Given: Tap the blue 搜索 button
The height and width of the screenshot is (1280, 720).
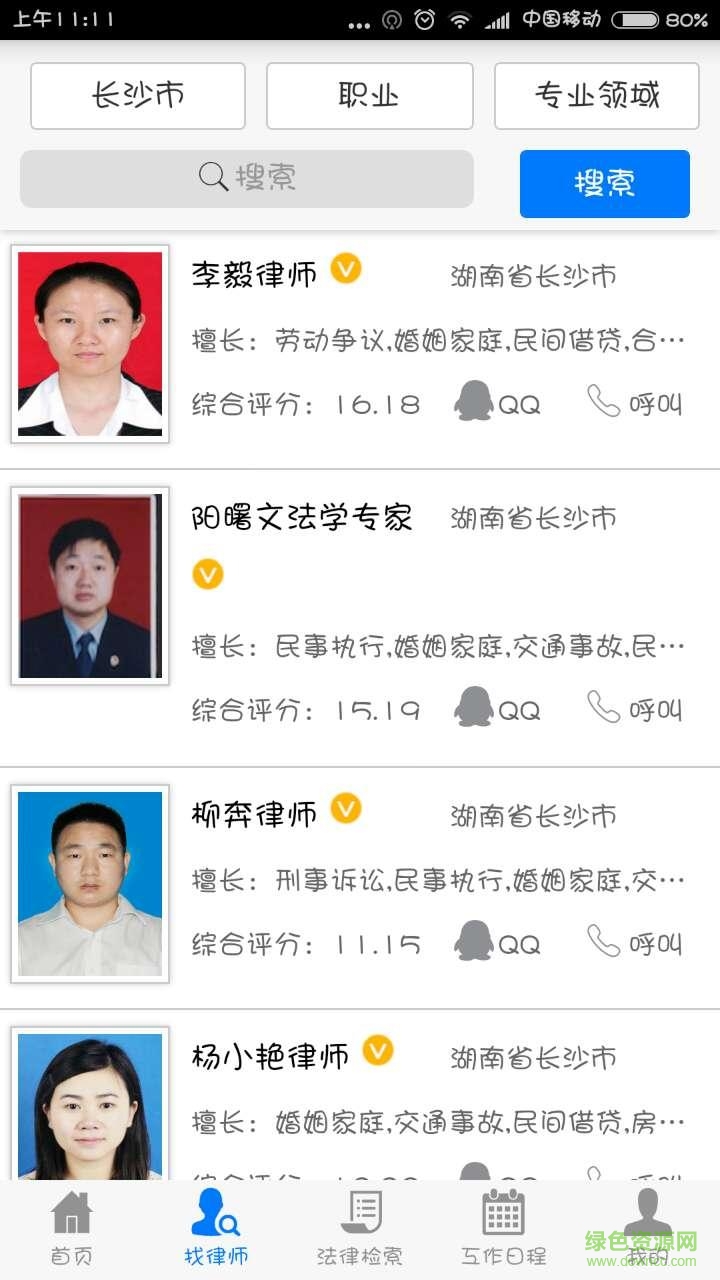Looking at the screenshot, I should (604, 183).
